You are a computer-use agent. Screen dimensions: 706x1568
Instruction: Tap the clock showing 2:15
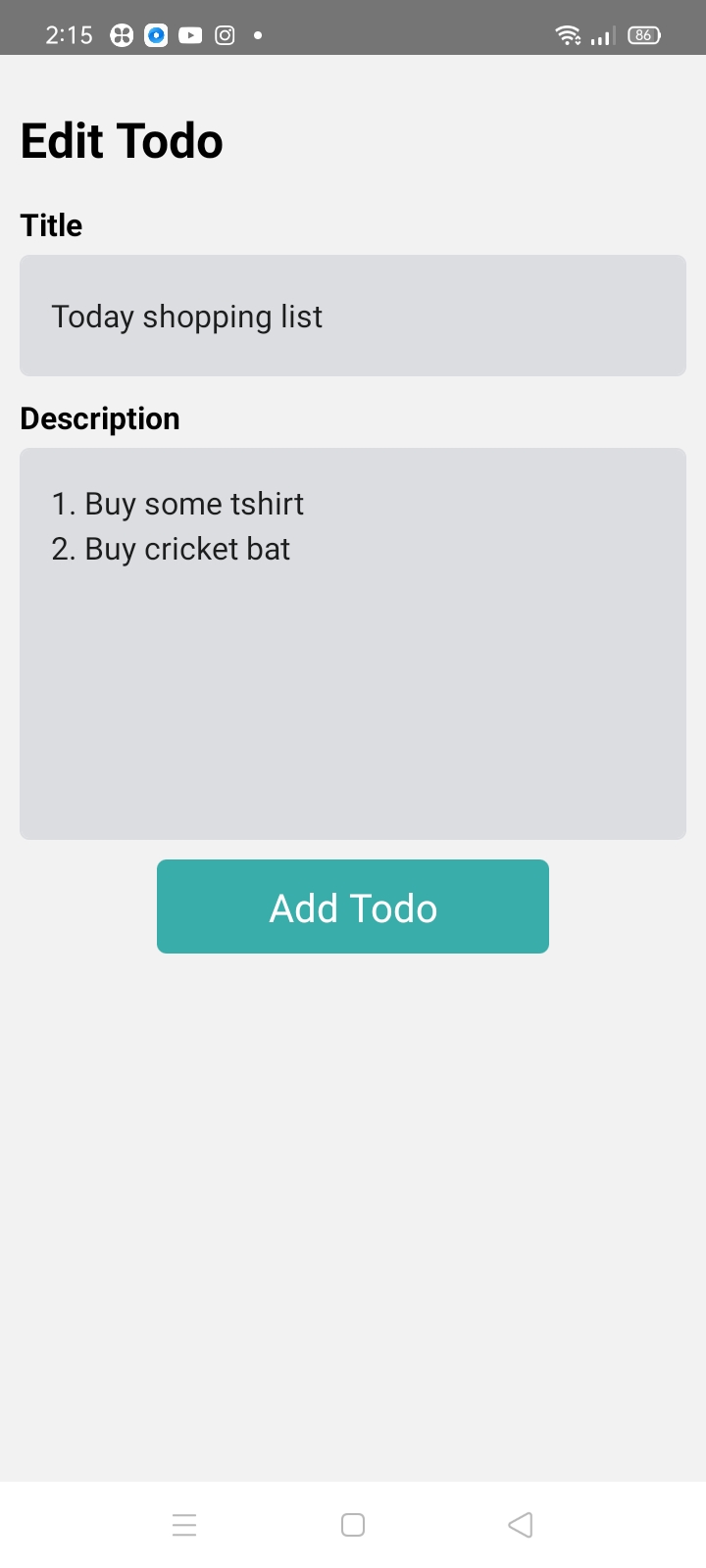(68, 34)
